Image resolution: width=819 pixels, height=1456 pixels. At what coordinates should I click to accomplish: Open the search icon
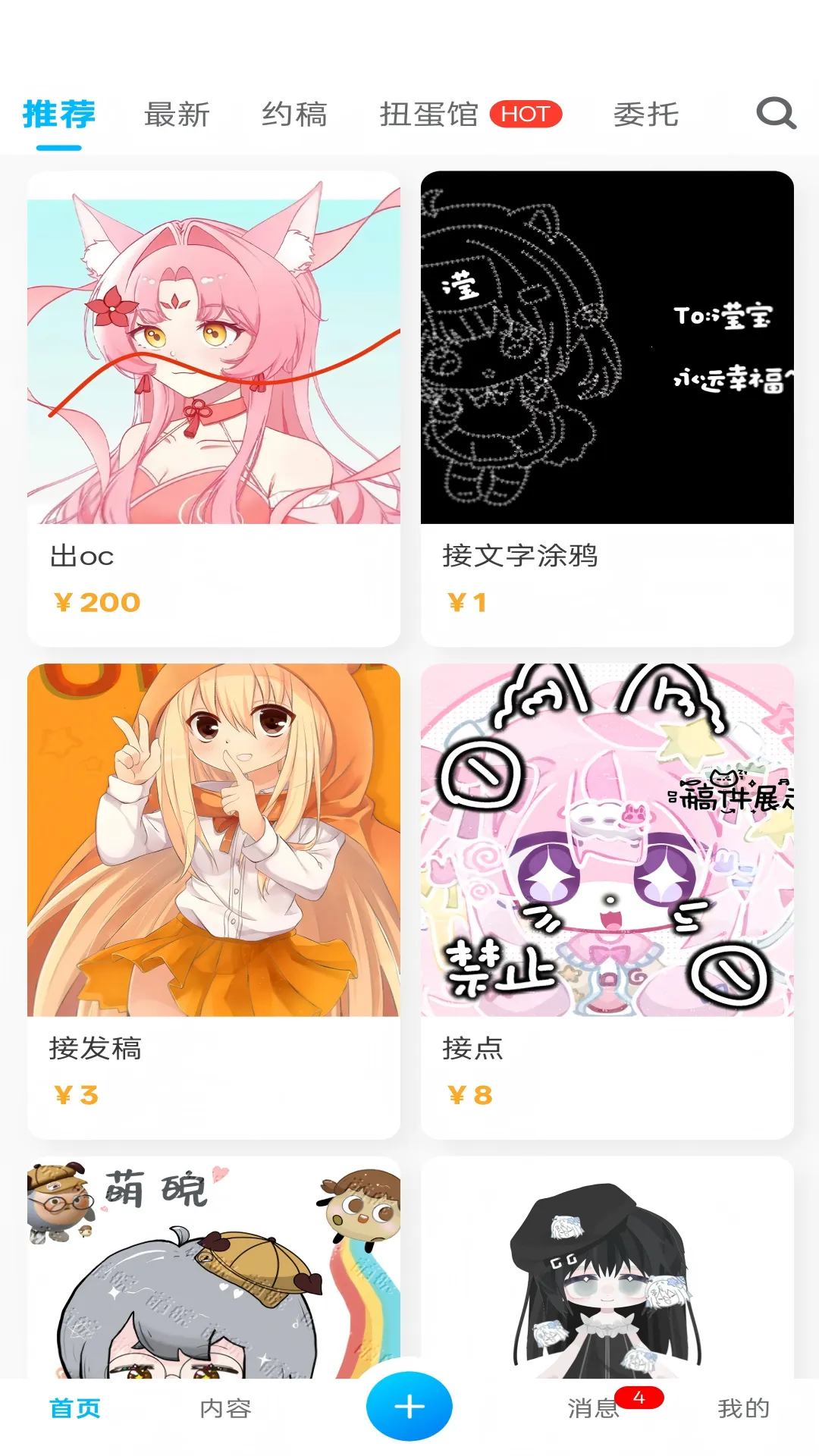pyautogui.click(x=775, y=115)
